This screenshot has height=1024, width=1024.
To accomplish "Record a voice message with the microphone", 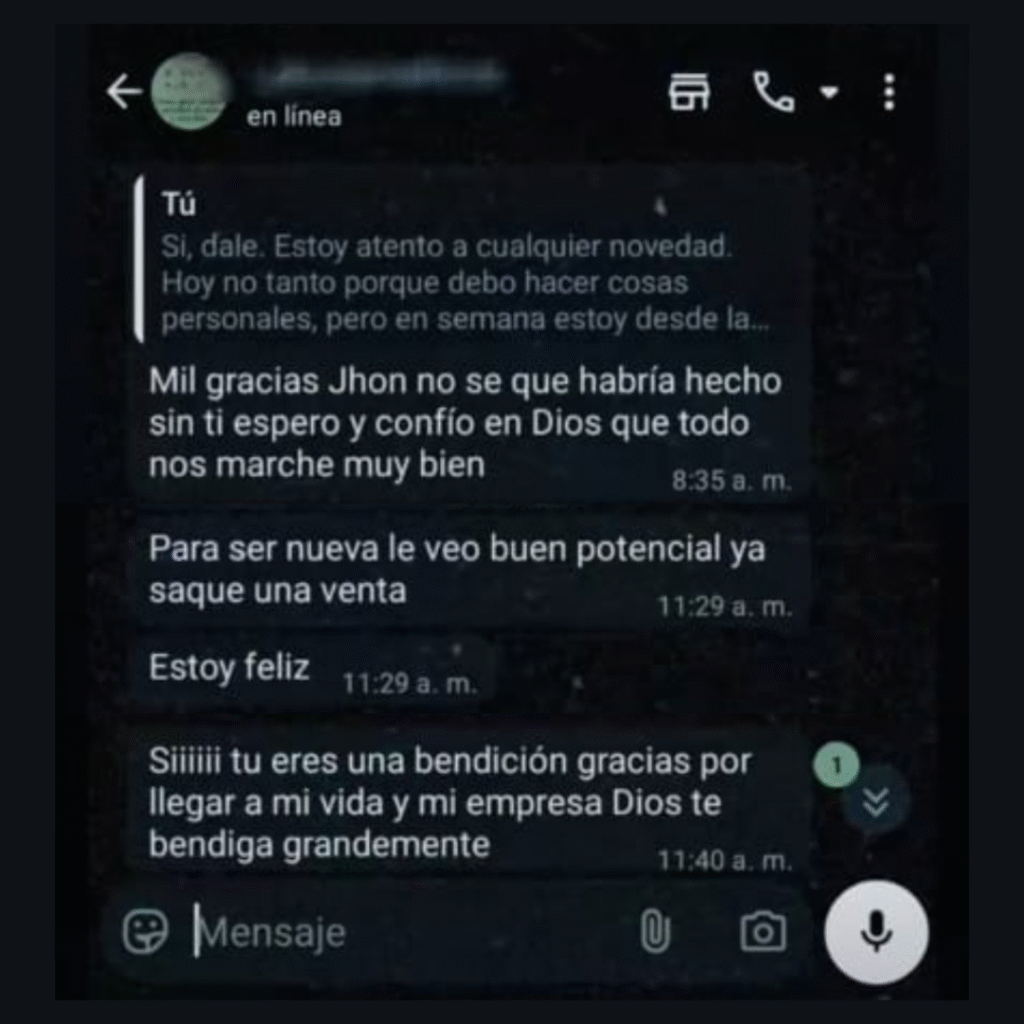I will click(x=876, y=932).
